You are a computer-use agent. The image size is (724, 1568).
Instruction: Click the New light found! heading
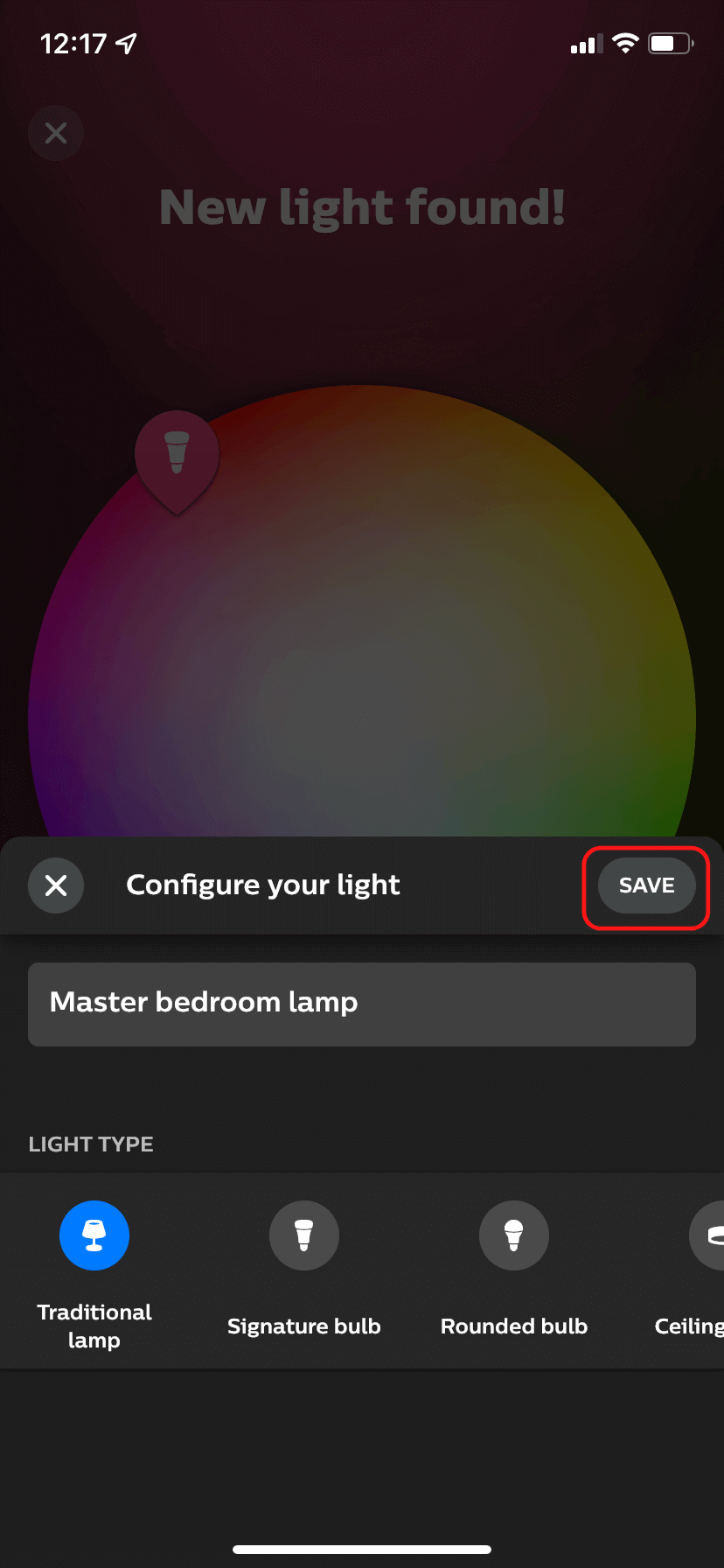click(x=361, y=207)
